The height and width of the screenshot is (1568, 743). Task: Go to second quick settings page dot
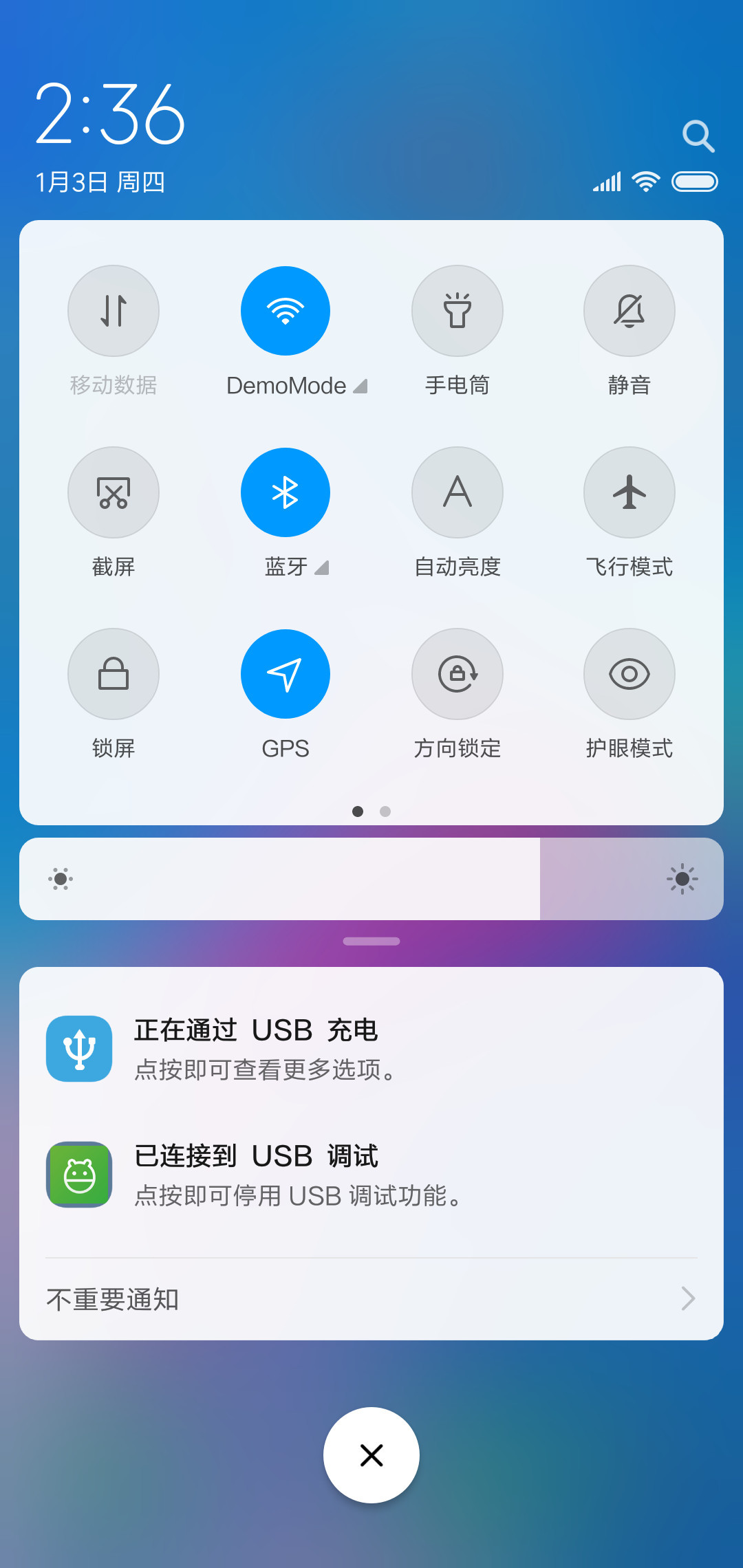[x=385, y=812]
